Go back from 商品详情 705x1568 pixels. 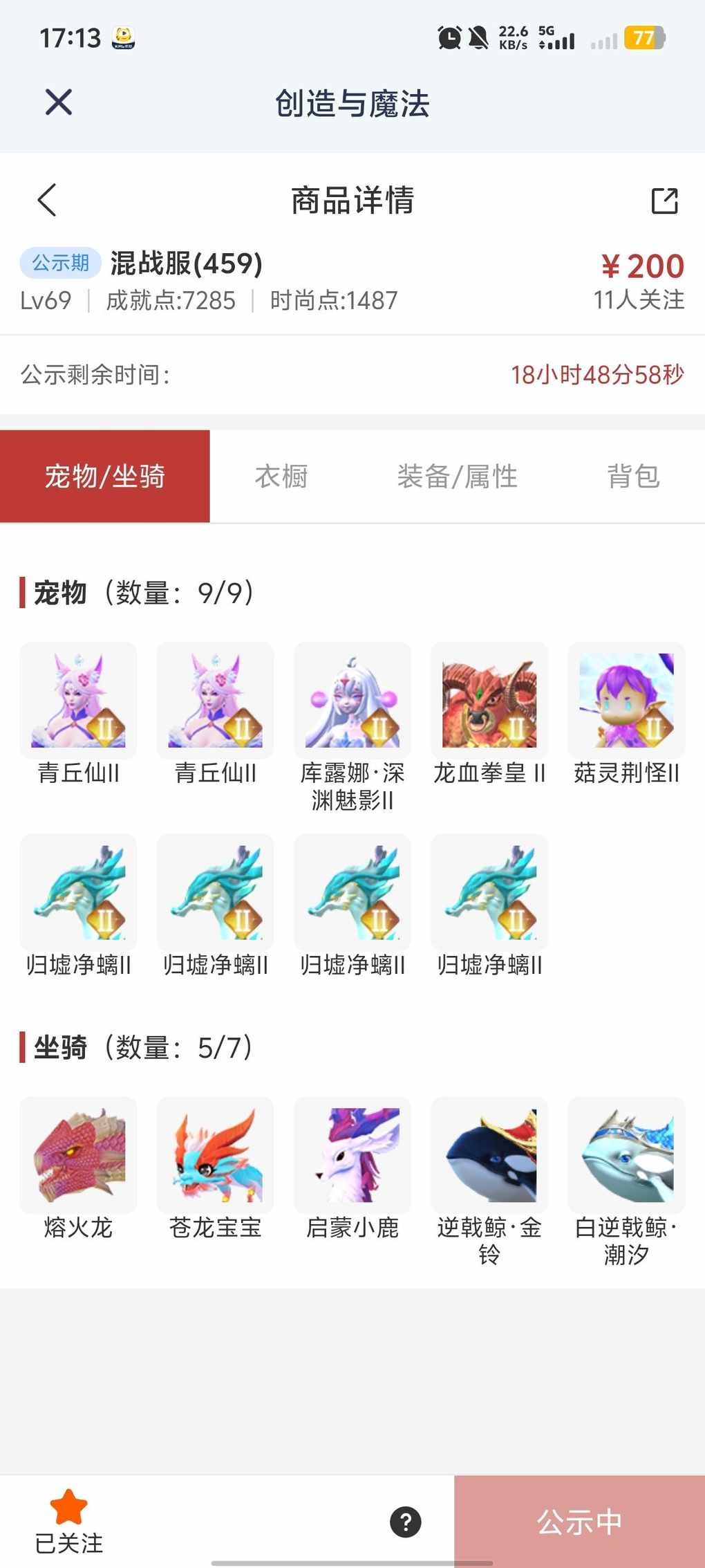(x=47, y=201)
